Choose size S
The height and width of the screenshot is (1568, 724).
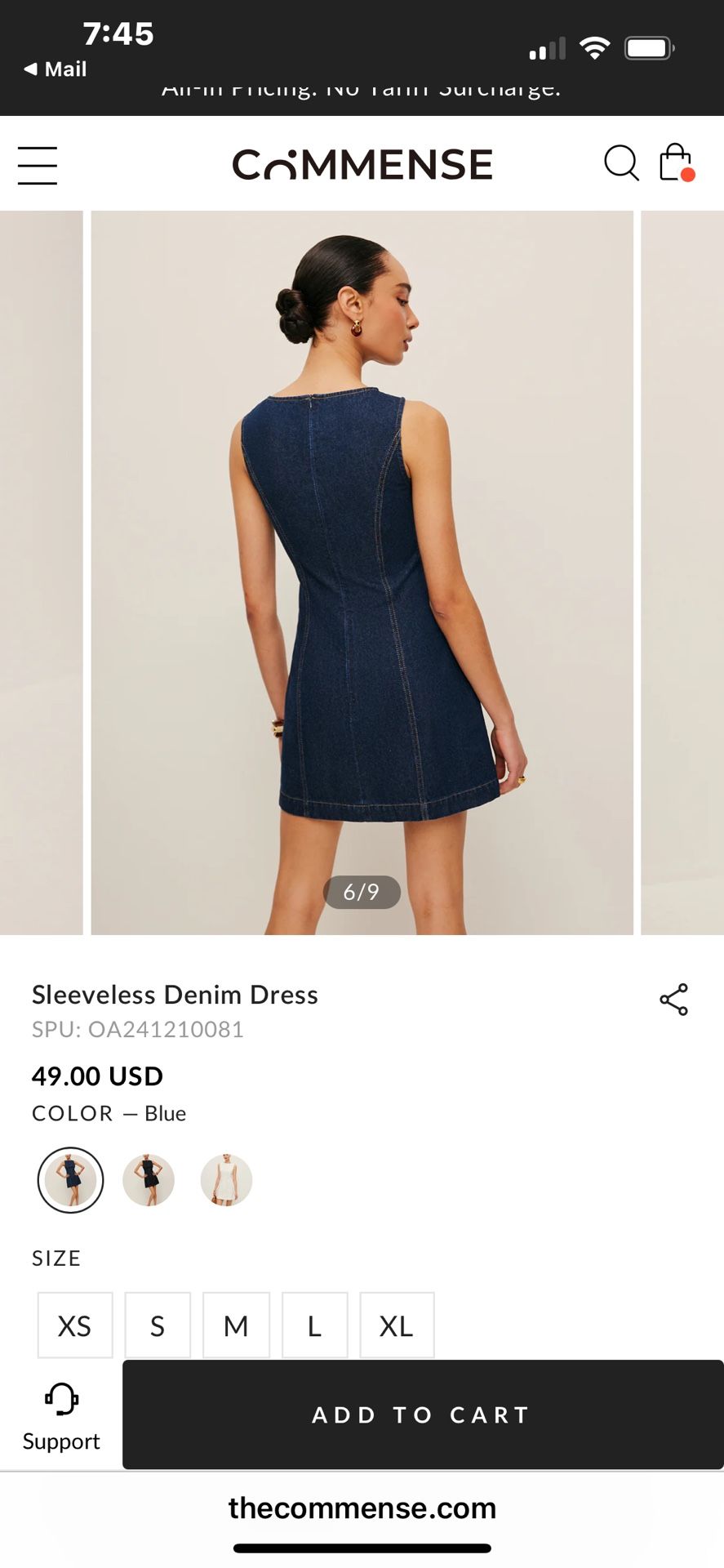[158, 1325]
